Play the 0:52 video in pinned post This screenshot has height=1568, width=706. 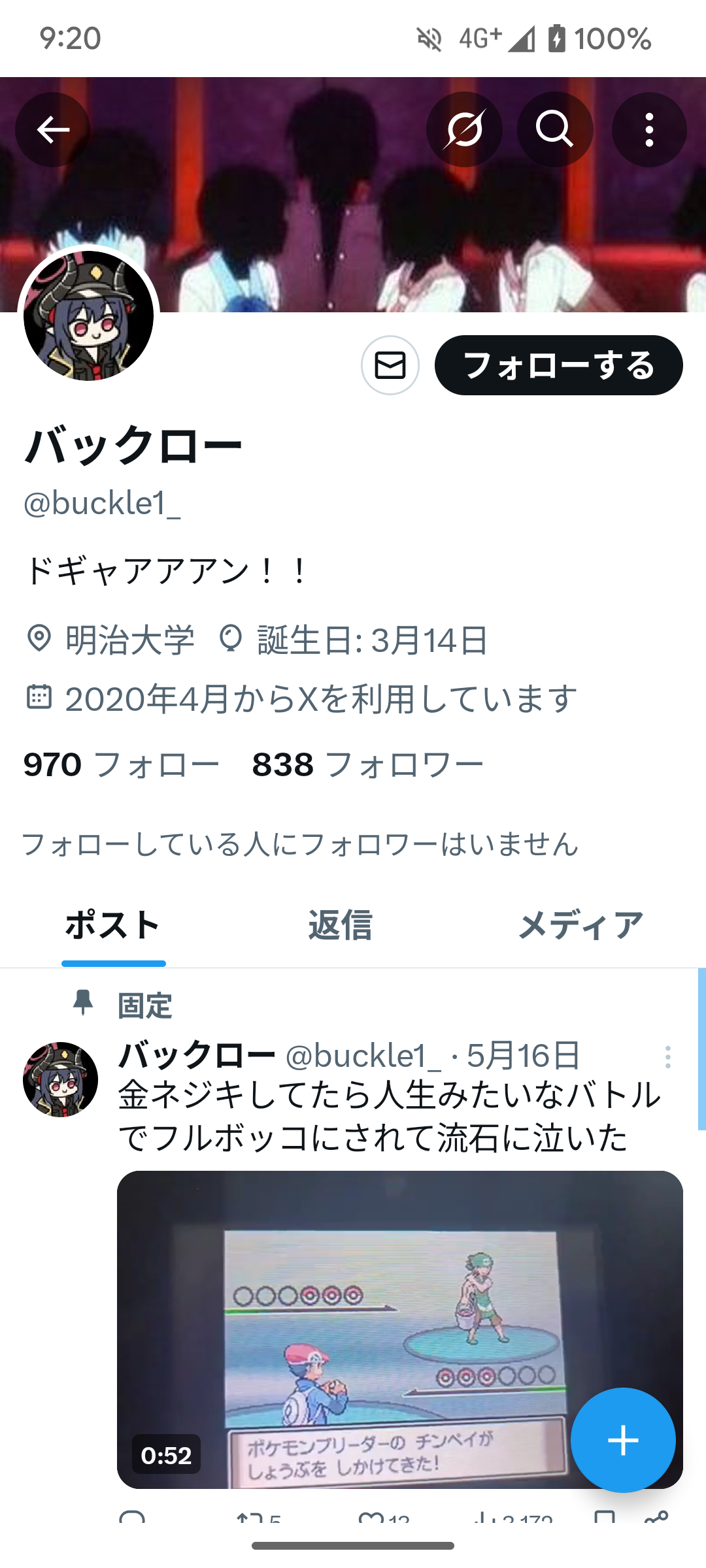(400, 1330)
